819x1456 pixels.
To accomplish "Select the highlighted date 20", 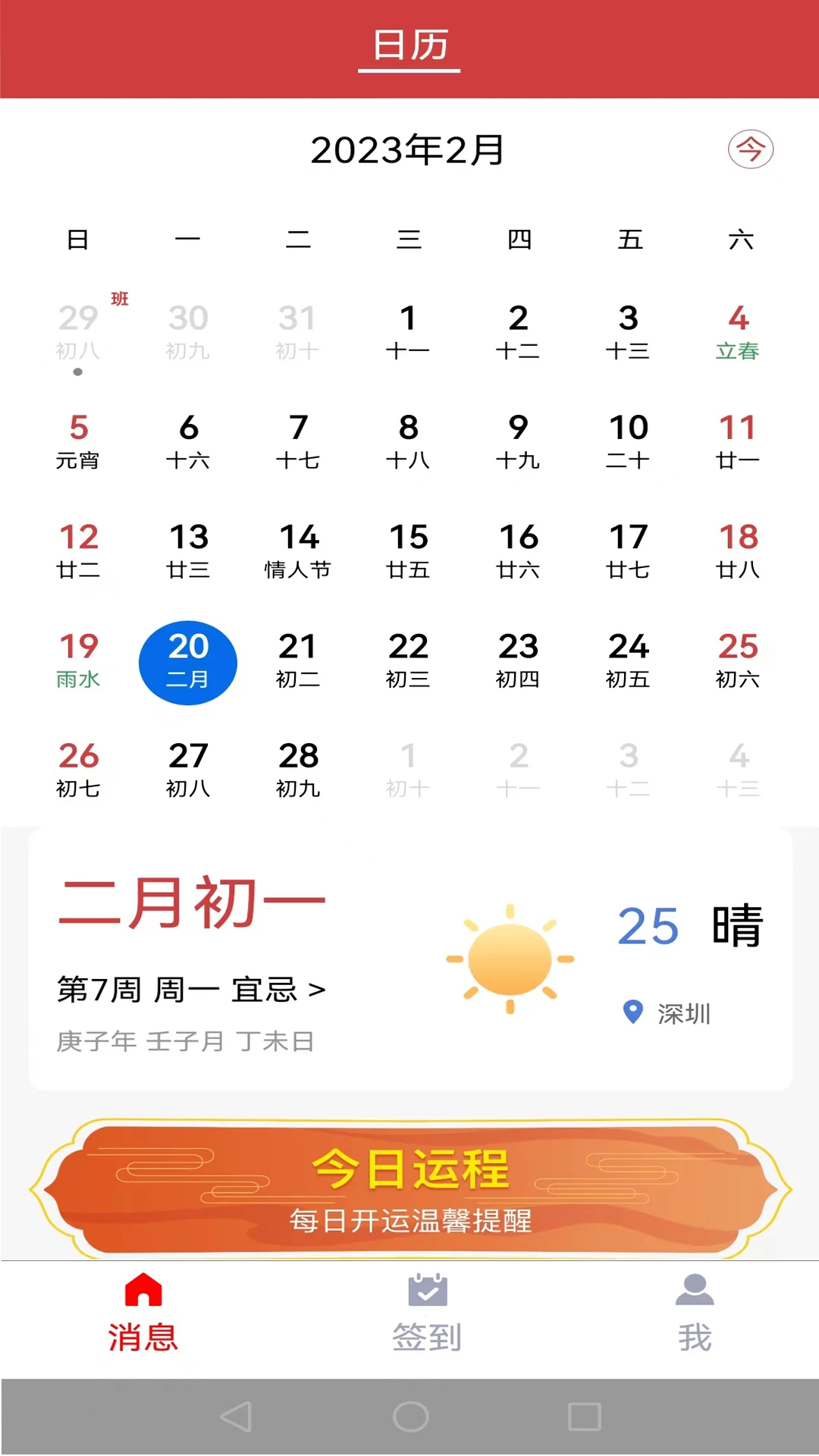I will point(188,661).
